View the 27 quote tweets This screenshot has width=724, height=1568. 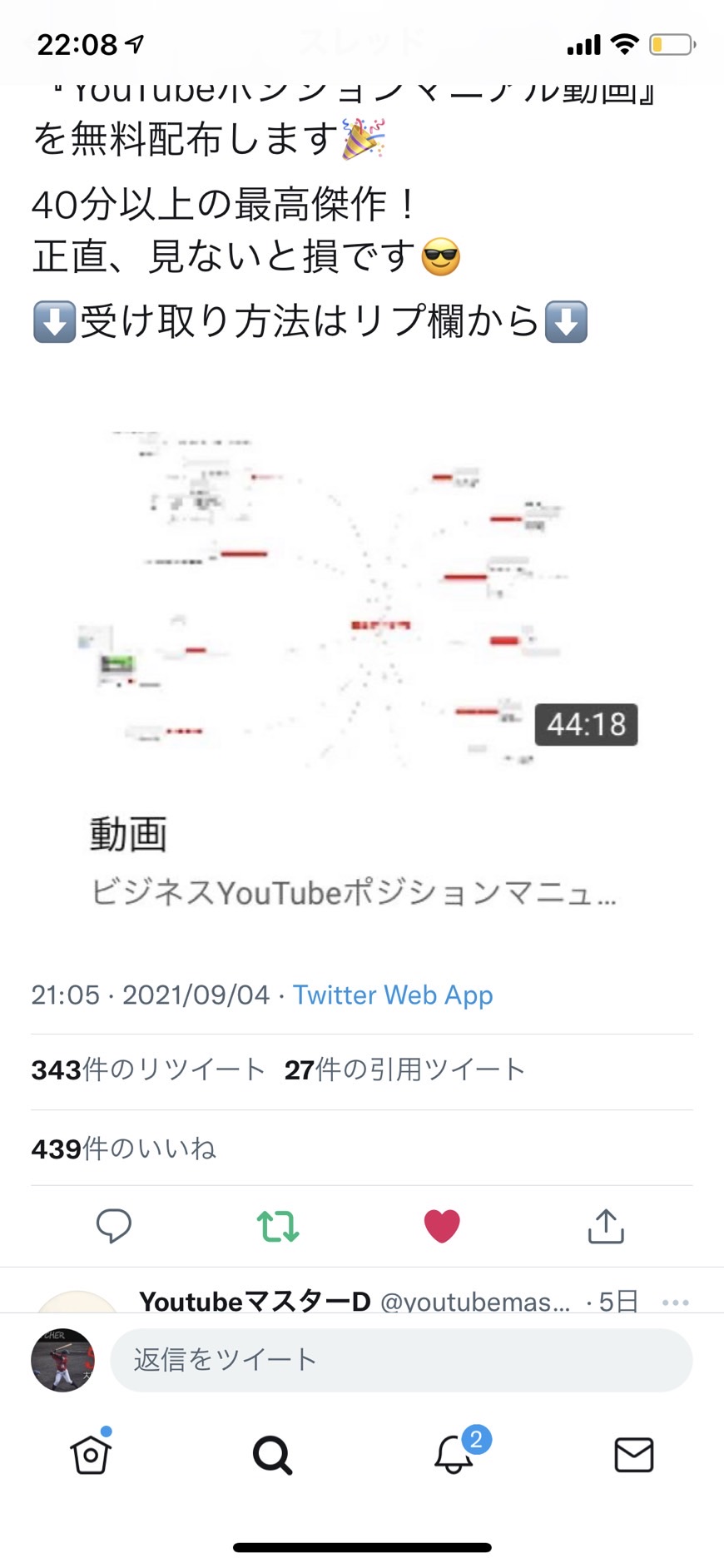coord(404,1069)
